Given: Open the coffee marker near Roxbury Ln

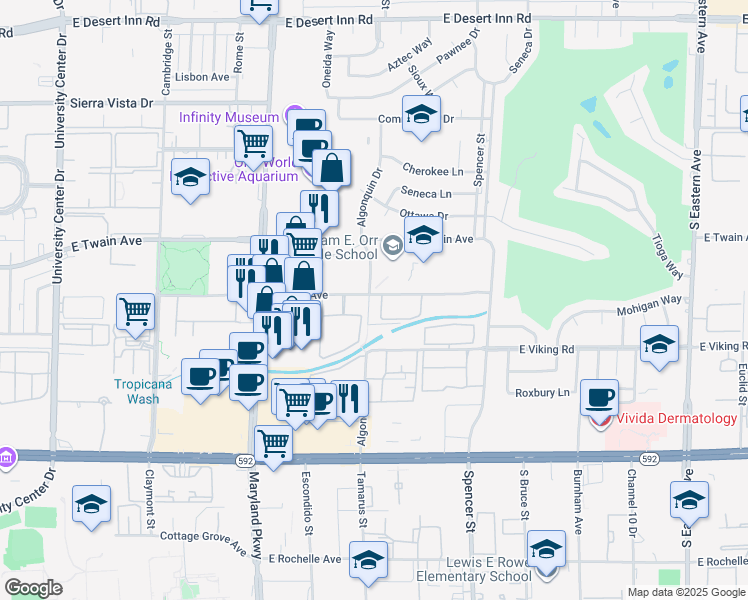Looking at the screenshot, I should 599,397.
